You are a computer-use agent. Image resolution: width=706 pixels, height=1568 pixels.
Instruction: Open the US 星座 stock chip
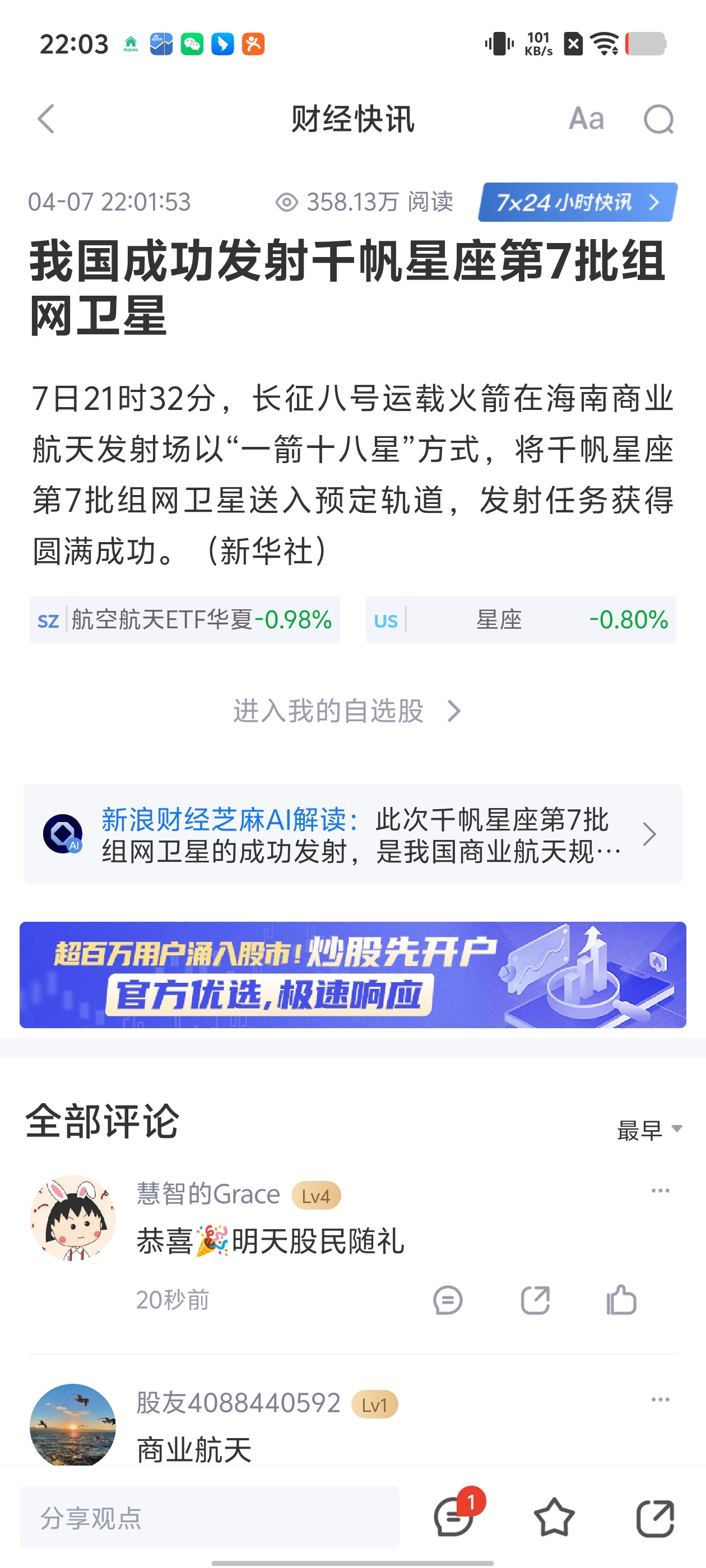point(521,620)
